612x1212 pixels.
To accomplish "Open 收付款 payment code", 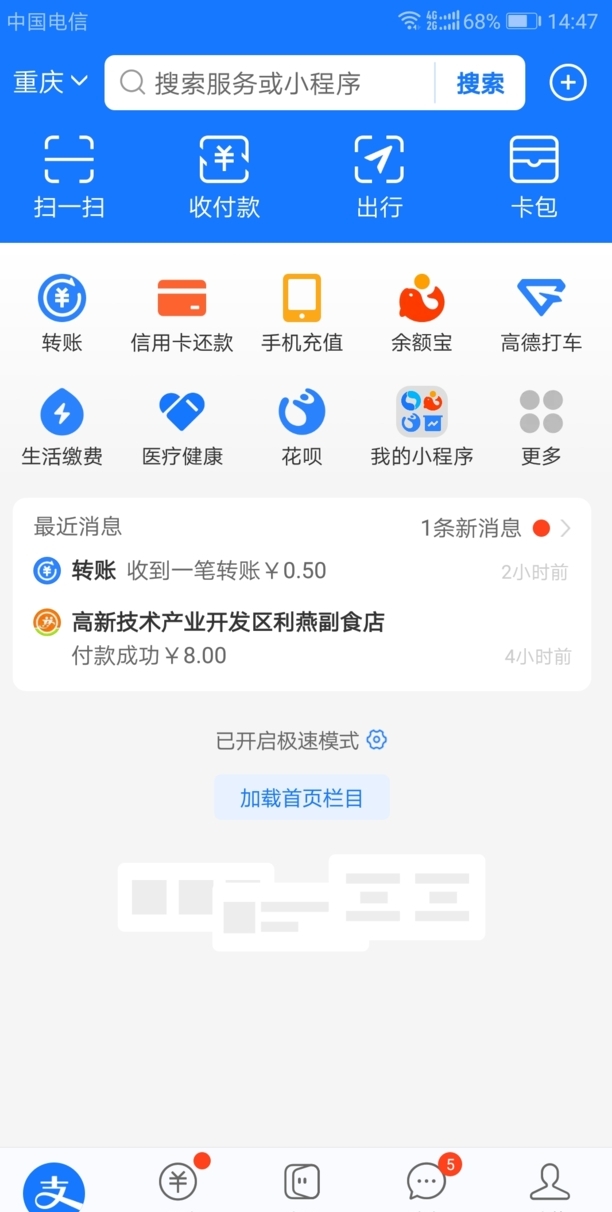I will pos(224,177).
